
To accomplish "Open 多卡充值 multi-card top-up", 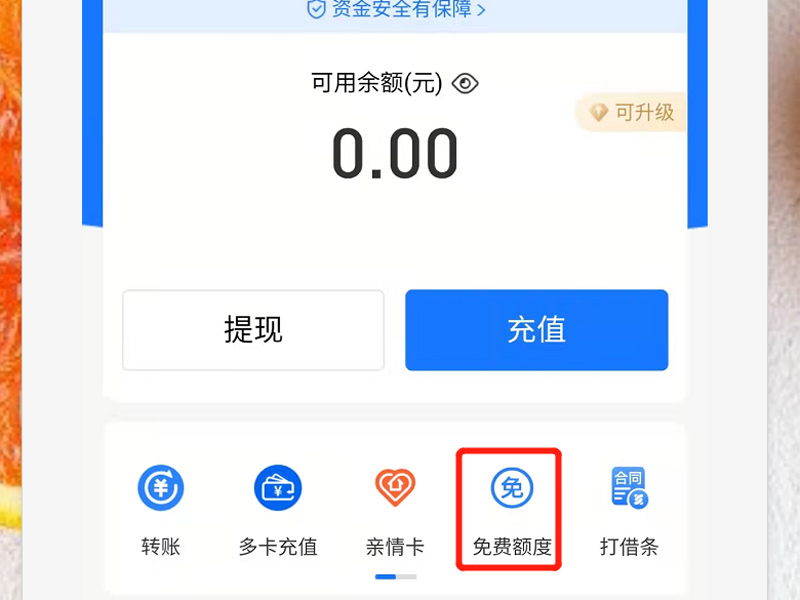I will coord(277,508).
